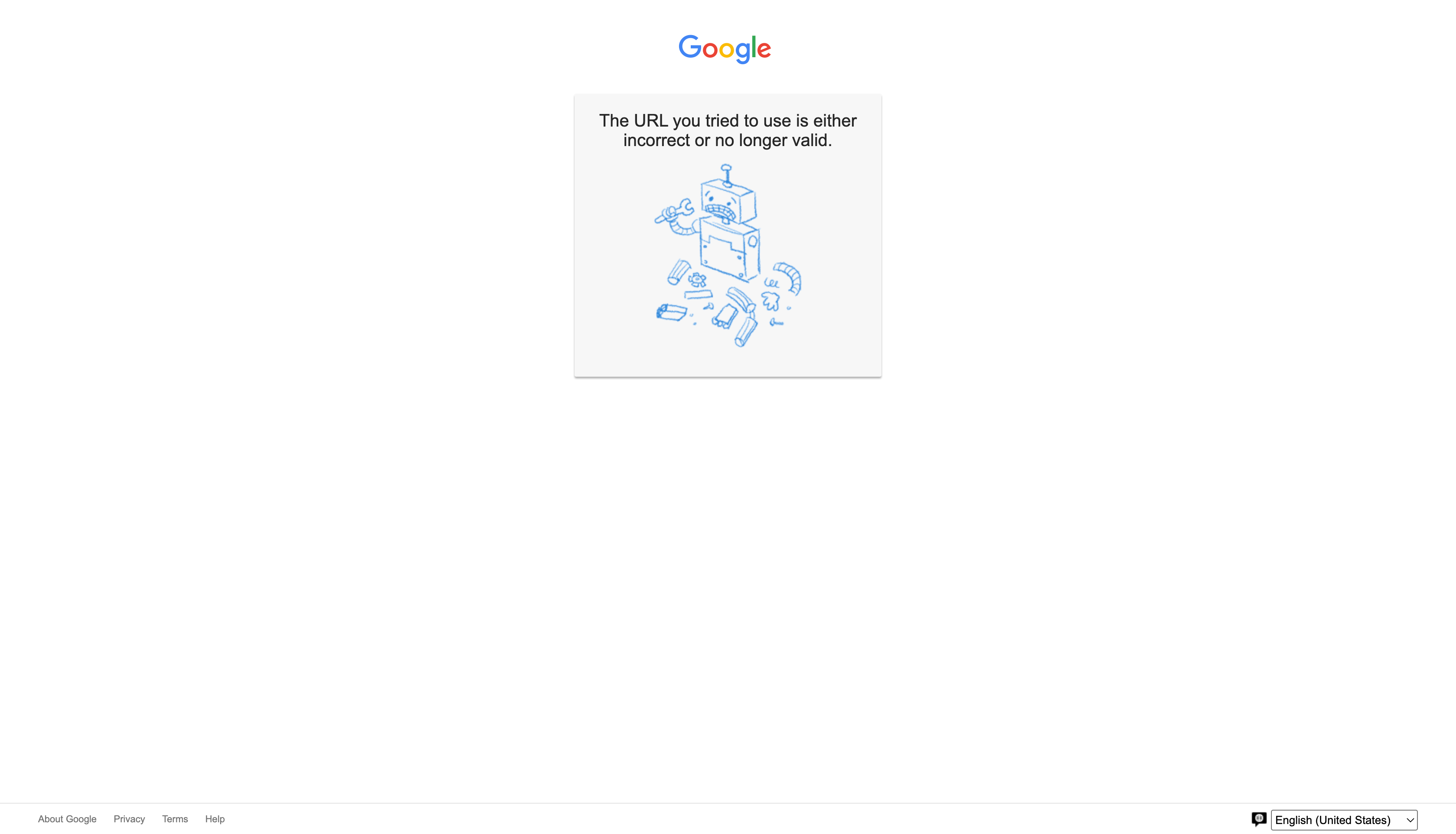
Task: Open the About Google link
Action: pos(67,819)
